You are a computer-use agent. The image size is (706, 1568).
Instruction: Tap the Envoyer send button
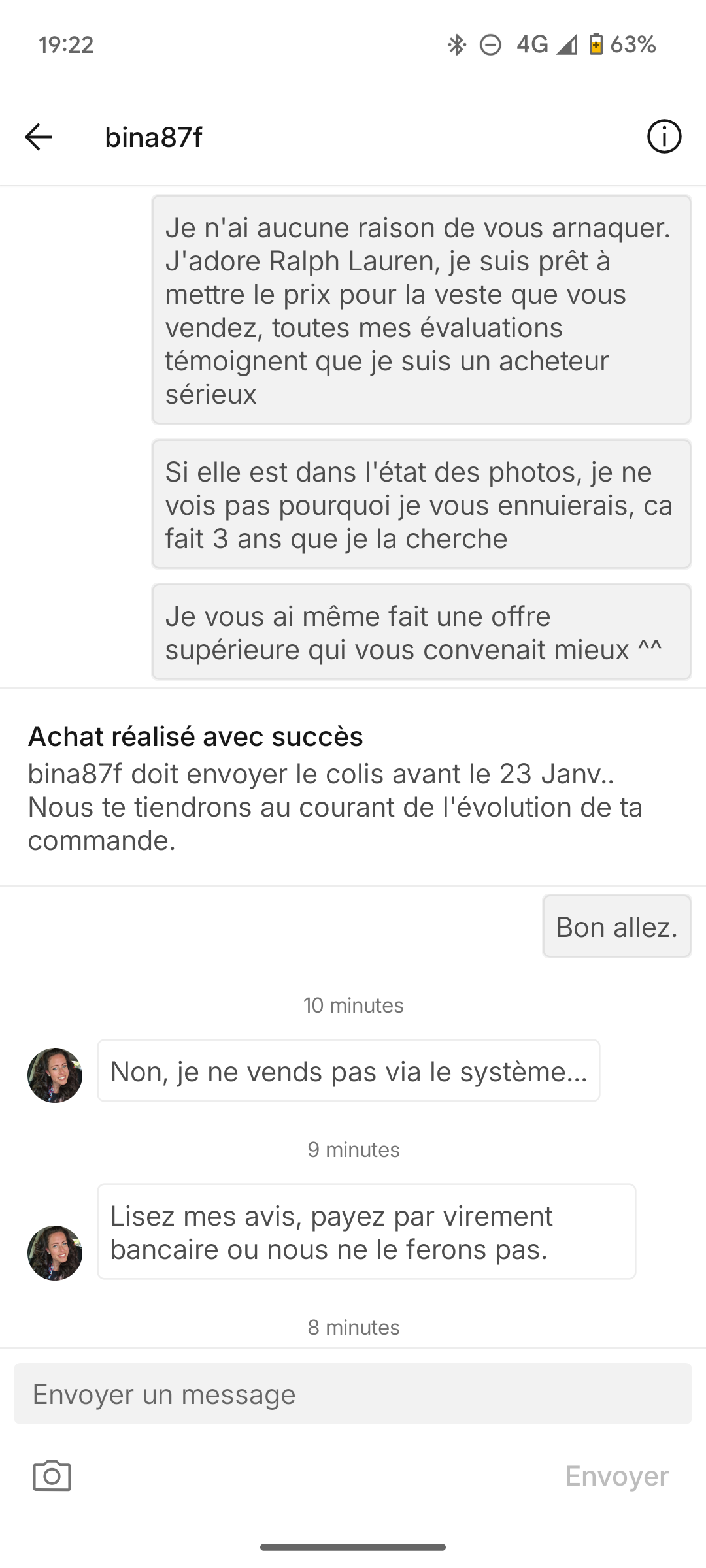coord(616,1476)
